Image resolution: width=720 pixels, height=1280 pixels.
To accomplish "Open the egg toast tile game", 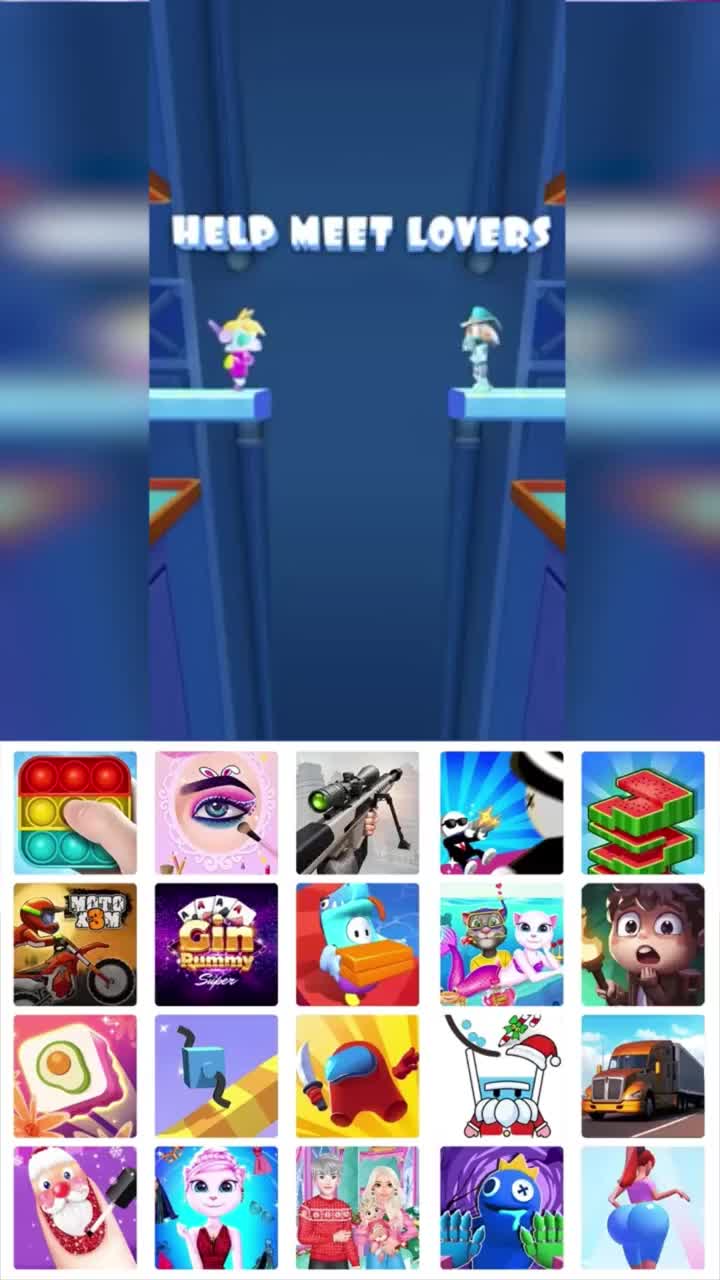I will (x=75, y=1076).
